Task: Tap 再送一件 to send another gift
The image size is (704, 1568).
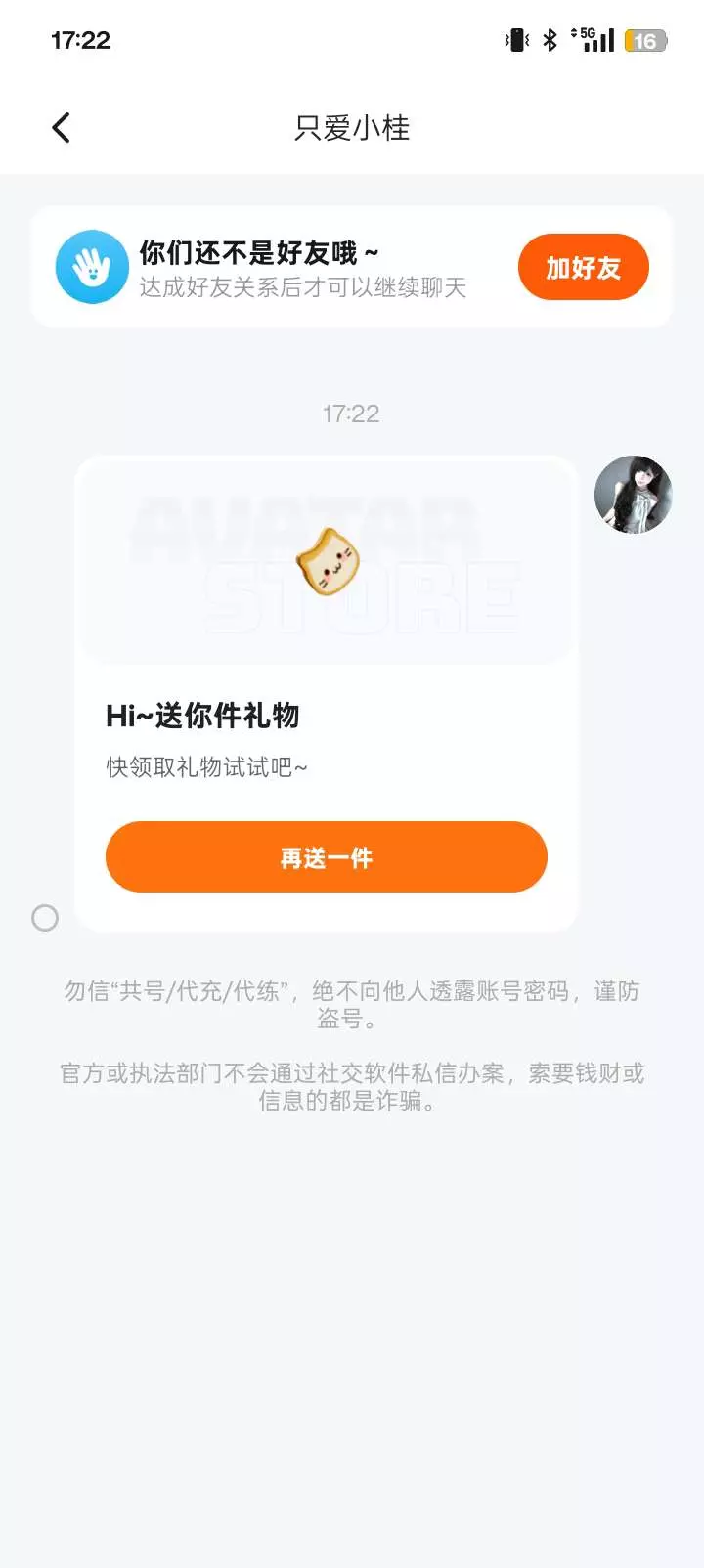Action: click(327, 857)
